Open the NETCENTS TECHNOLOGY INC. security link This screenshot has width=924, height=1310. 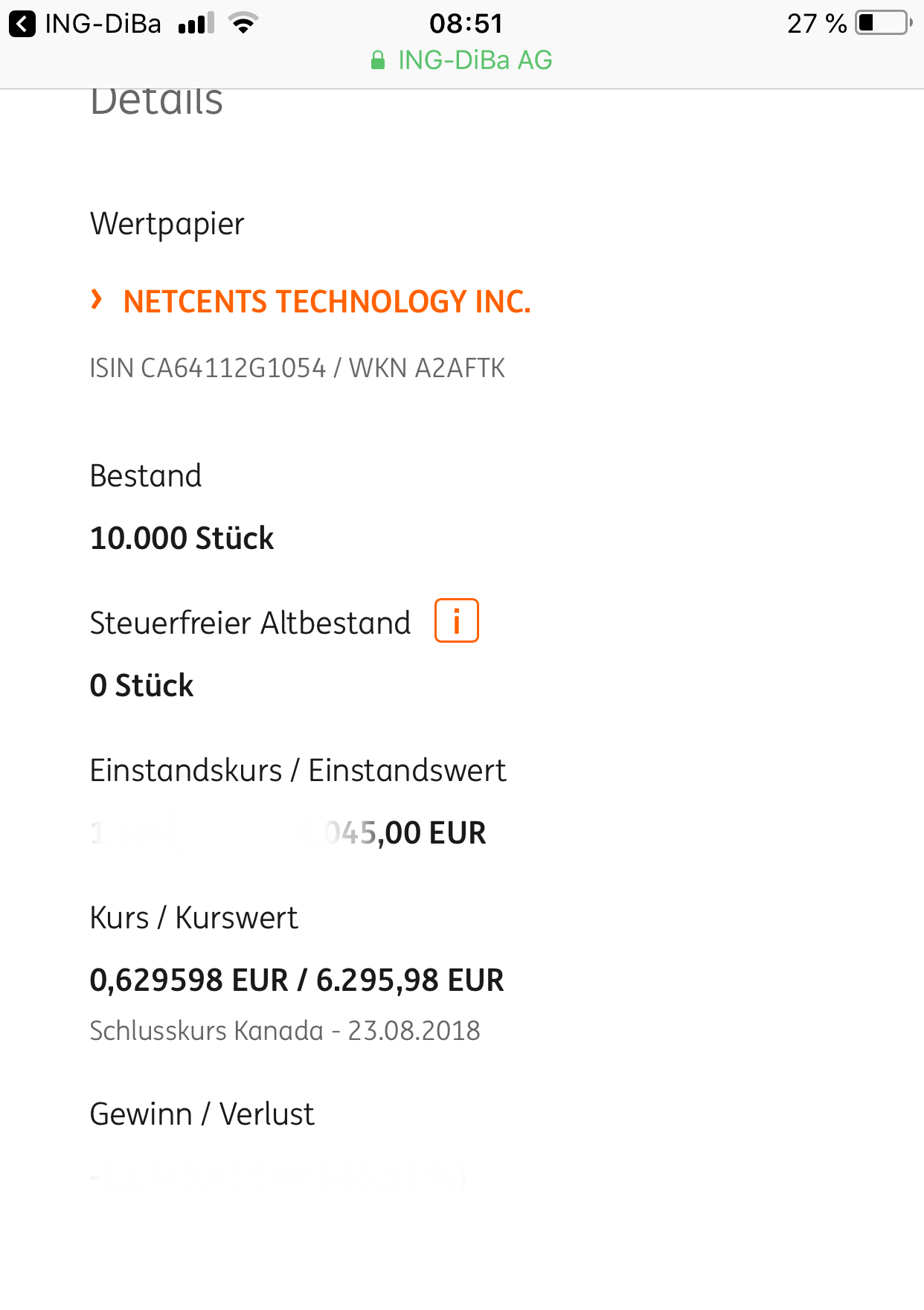pyautogui.click(x=326, y=301)
